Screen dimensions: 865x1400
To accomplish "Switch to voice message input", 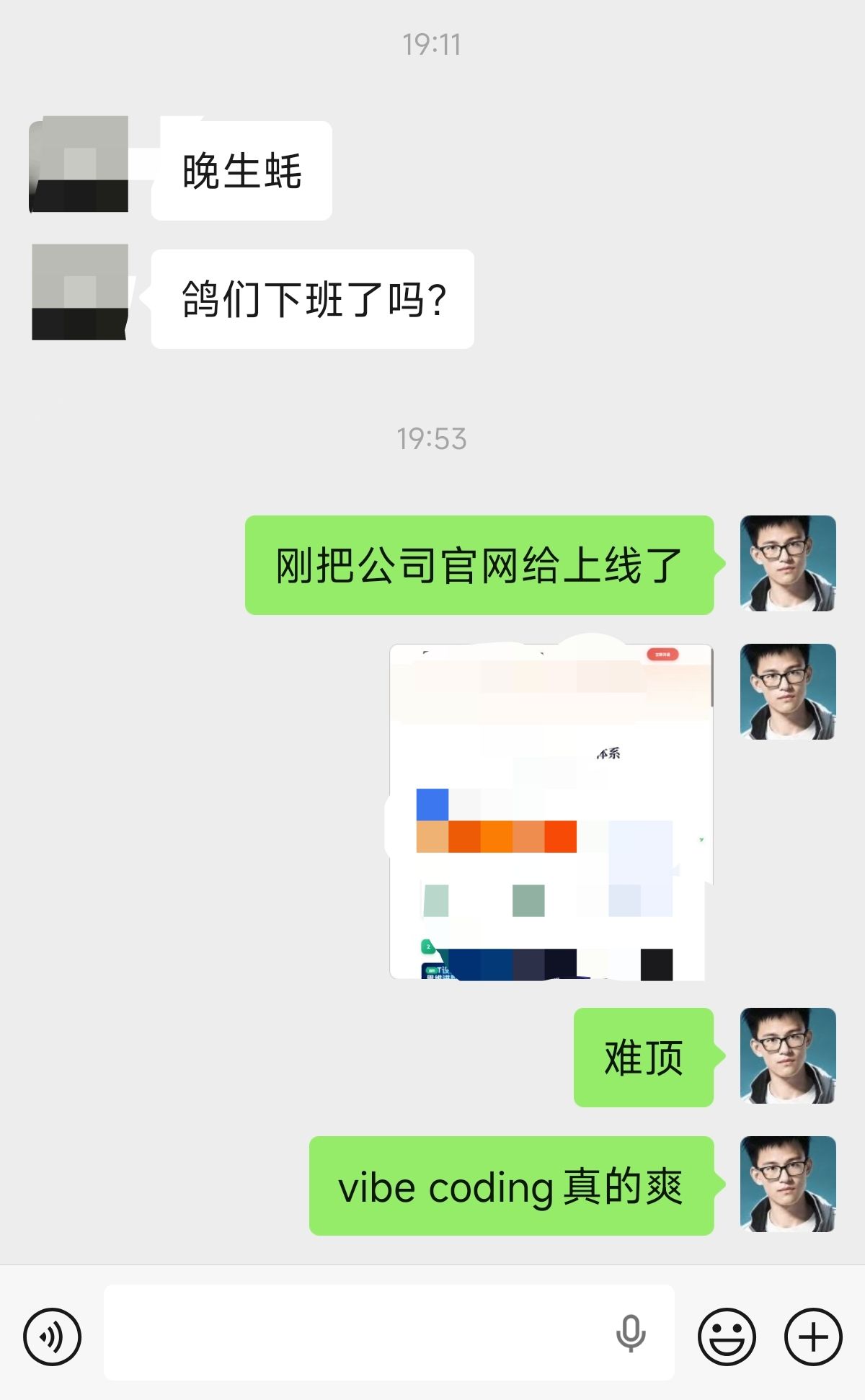I will pyautogui.click(x=52, y=1336).
